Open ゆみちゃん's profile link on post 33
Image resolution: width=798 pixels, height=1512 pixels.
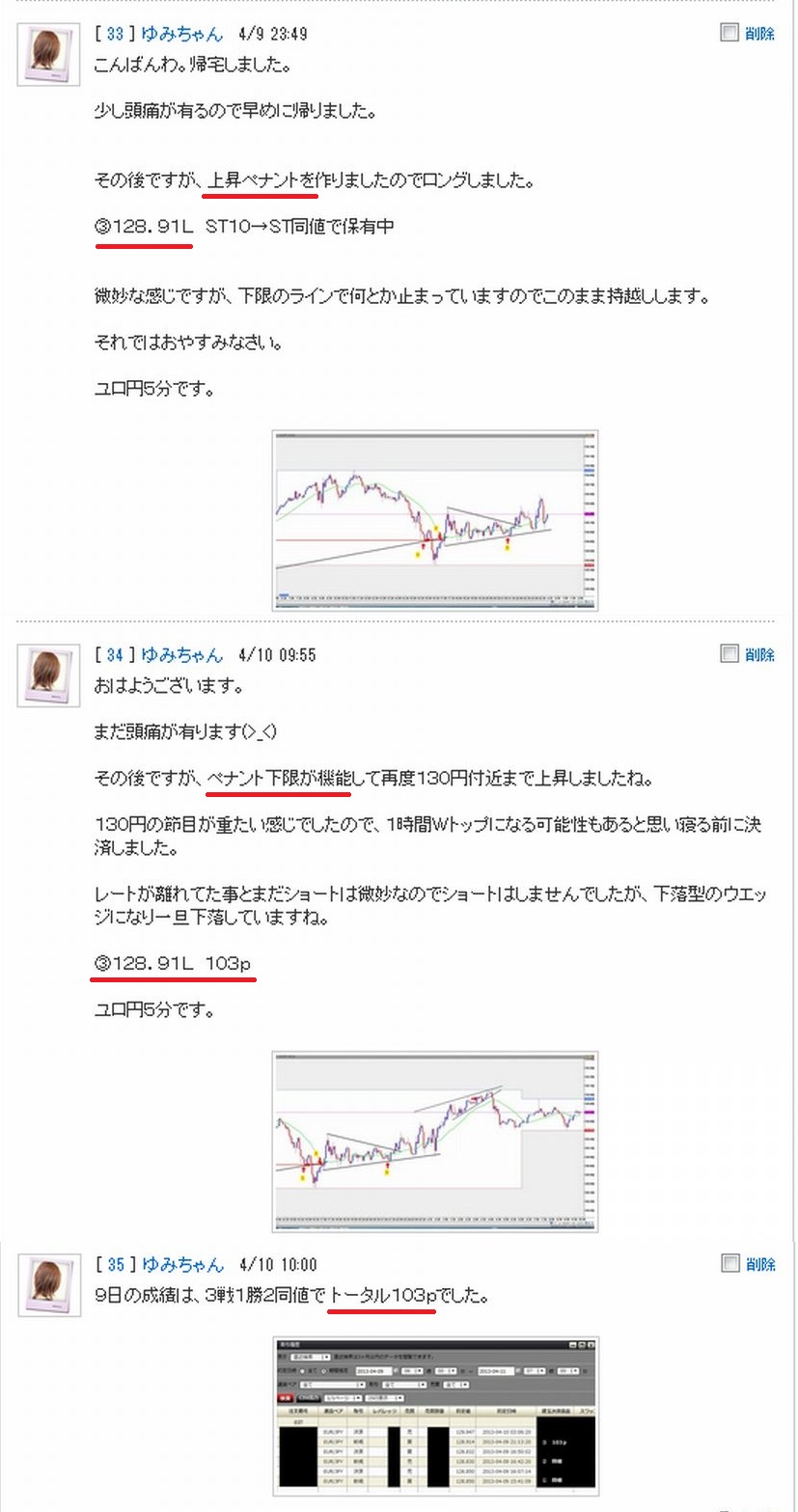click(x=182, y=34)
